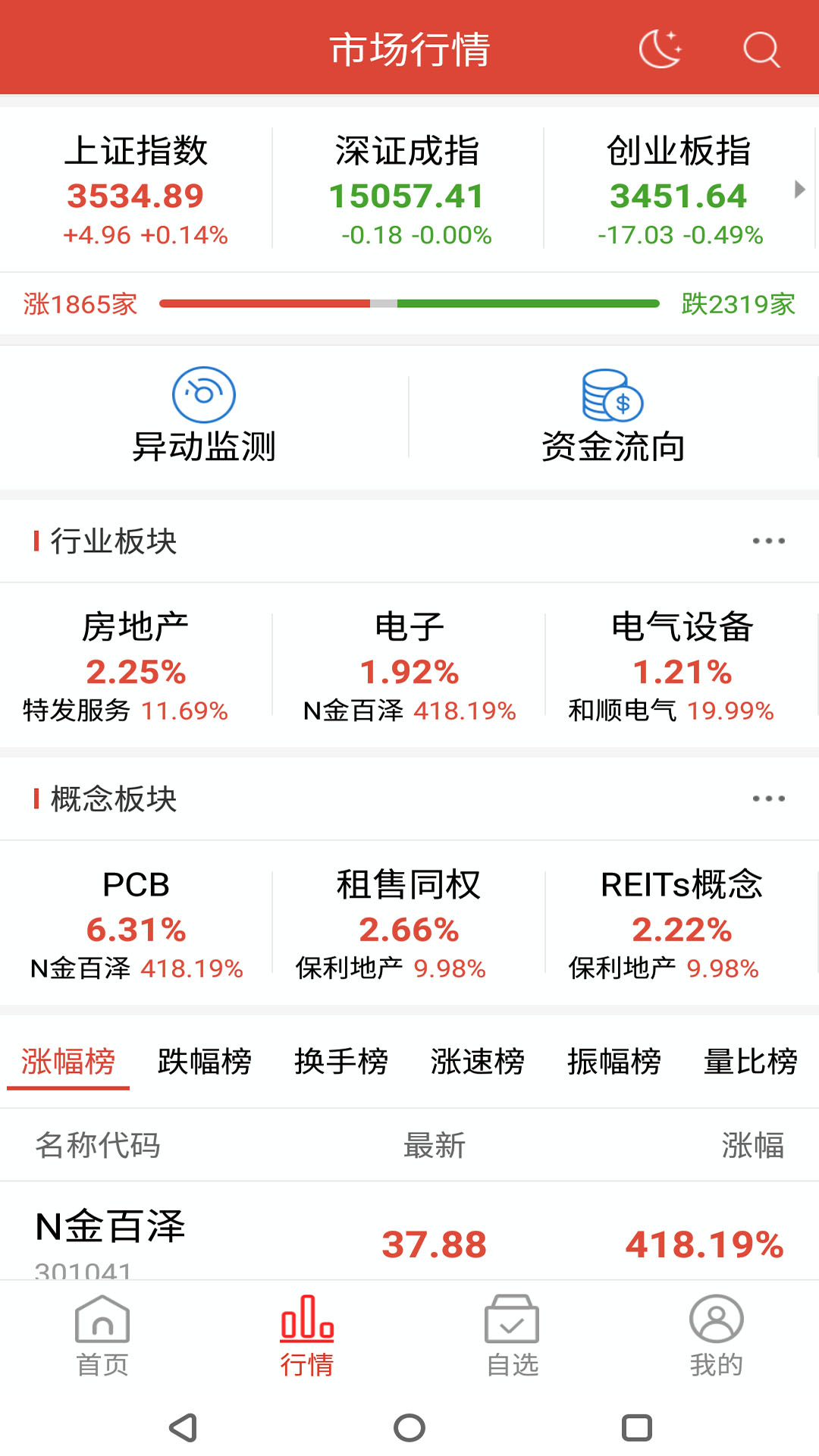Open 异动监测 monitoring
This screenshot has width=819, height=1456.
point(204,416)
